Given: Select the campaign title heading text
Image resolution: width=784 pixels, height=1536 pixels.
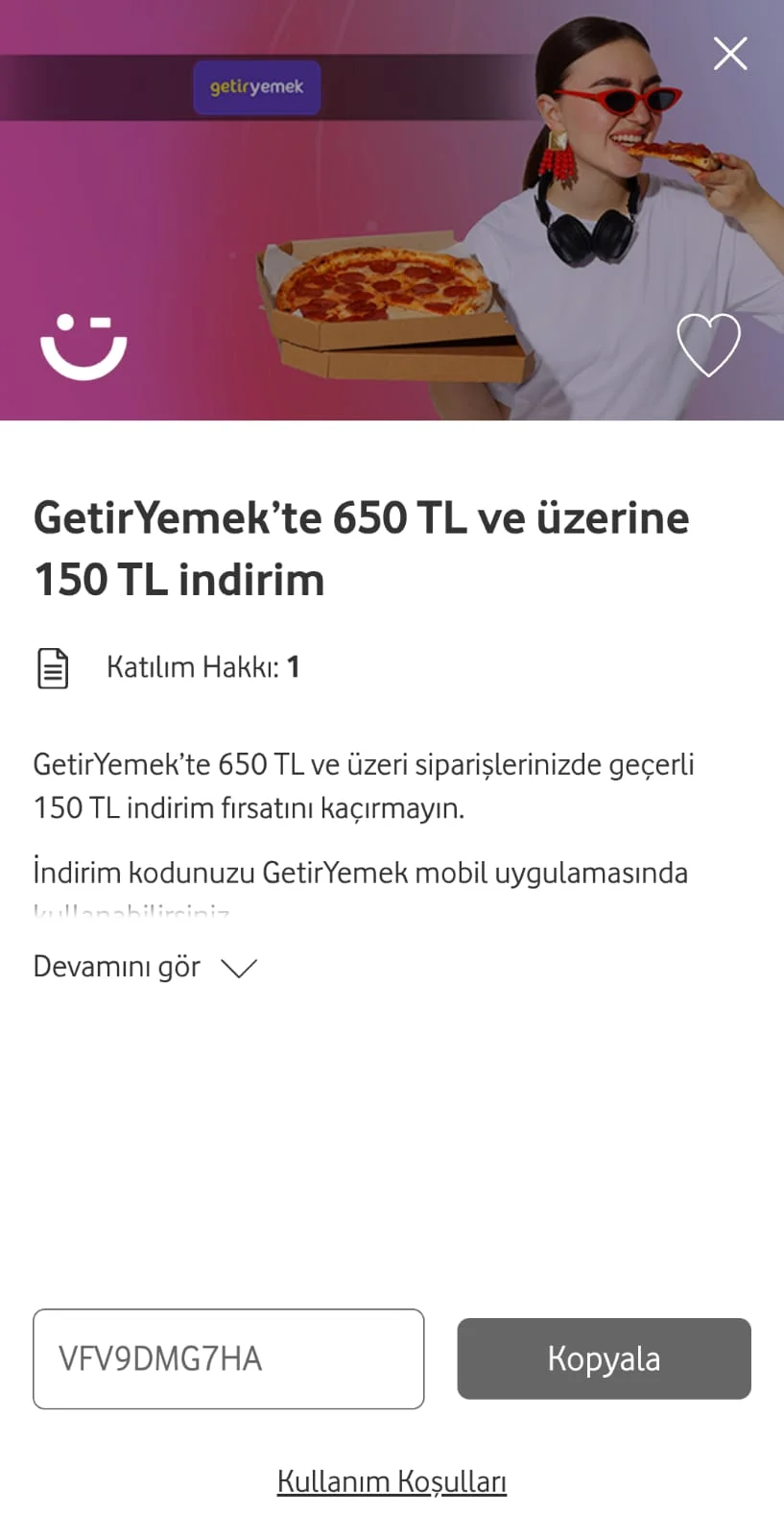Looking at the screenshot, I should point(362,547).
